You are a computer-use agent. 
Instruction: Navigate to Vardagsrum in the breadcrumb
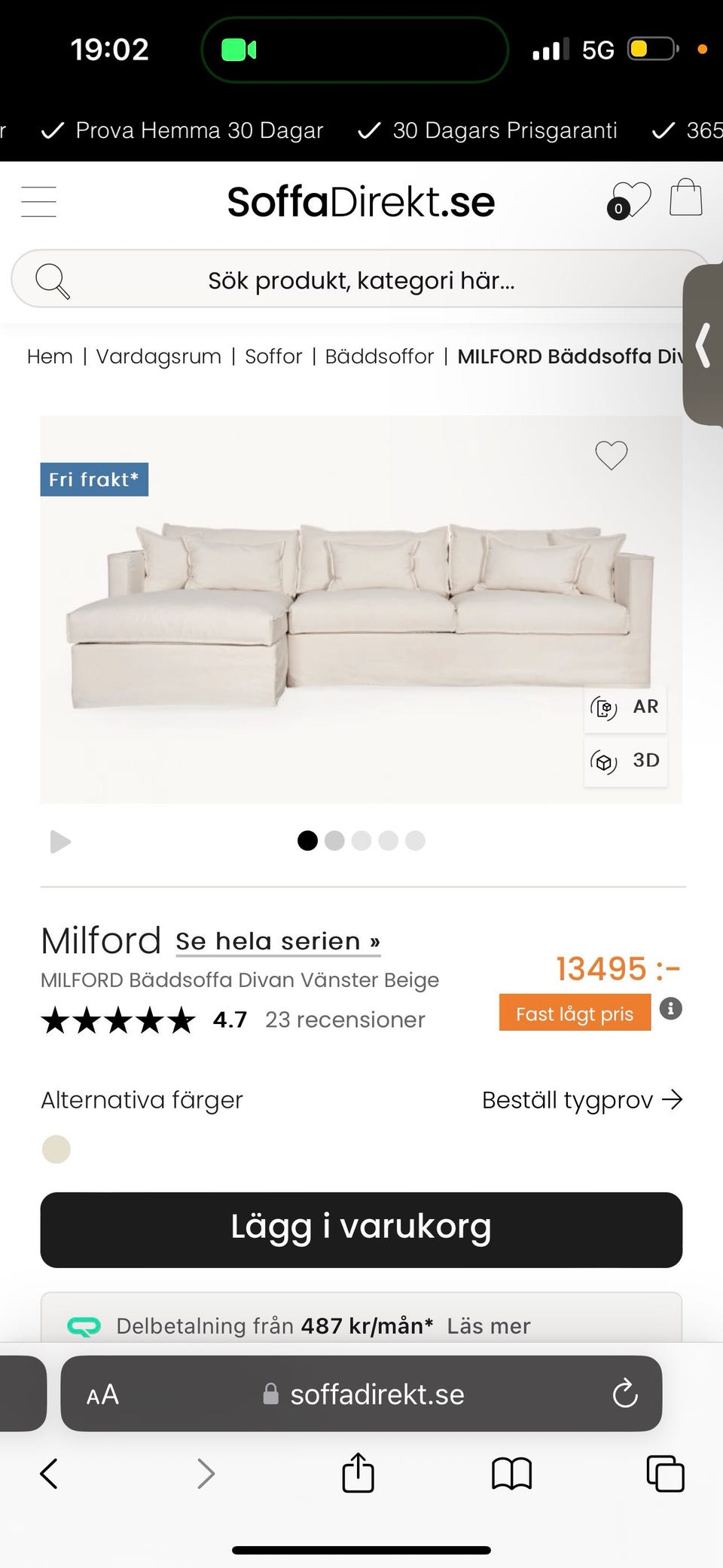157,356
